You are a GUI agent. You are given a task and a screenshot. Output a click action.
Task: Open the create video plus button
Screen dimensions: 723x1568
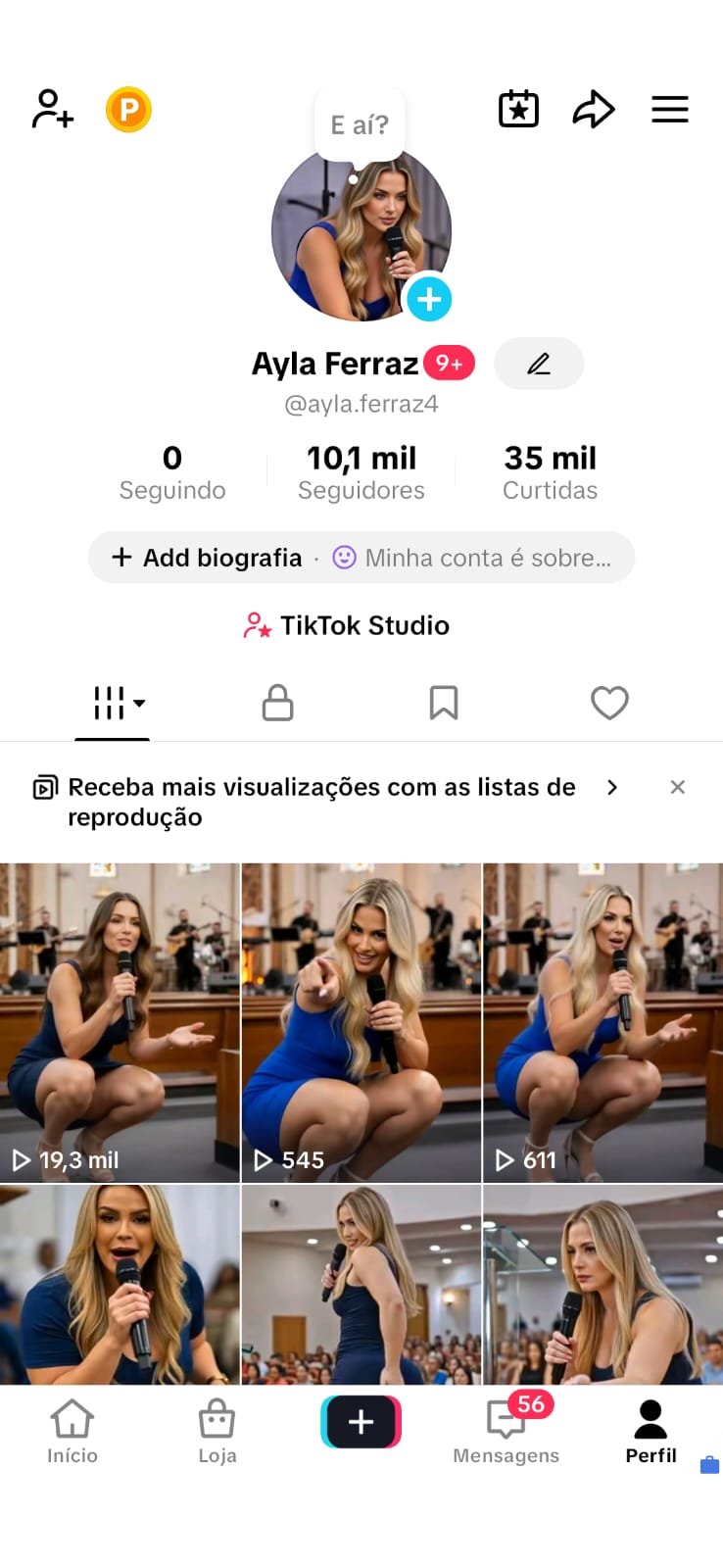click(361, 1423)
